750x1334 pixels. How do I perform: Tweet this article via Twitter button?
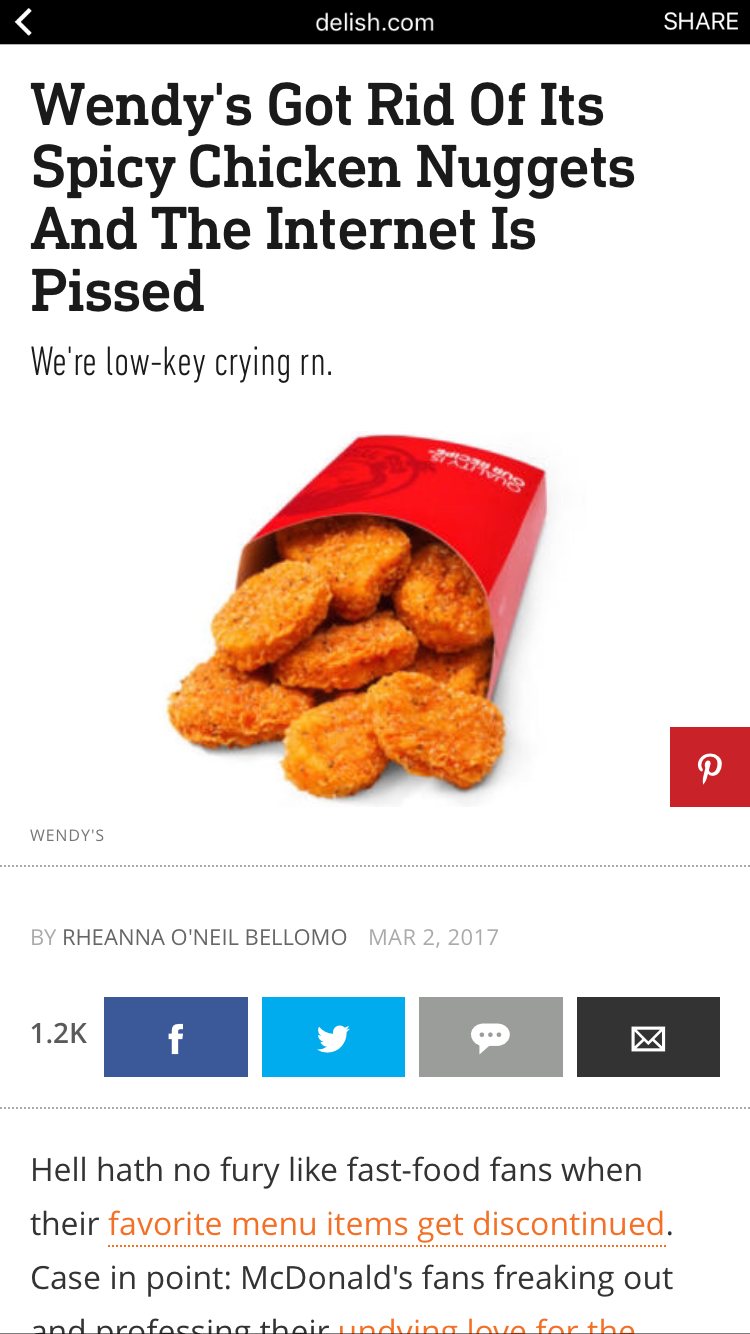click(333, 1037)
